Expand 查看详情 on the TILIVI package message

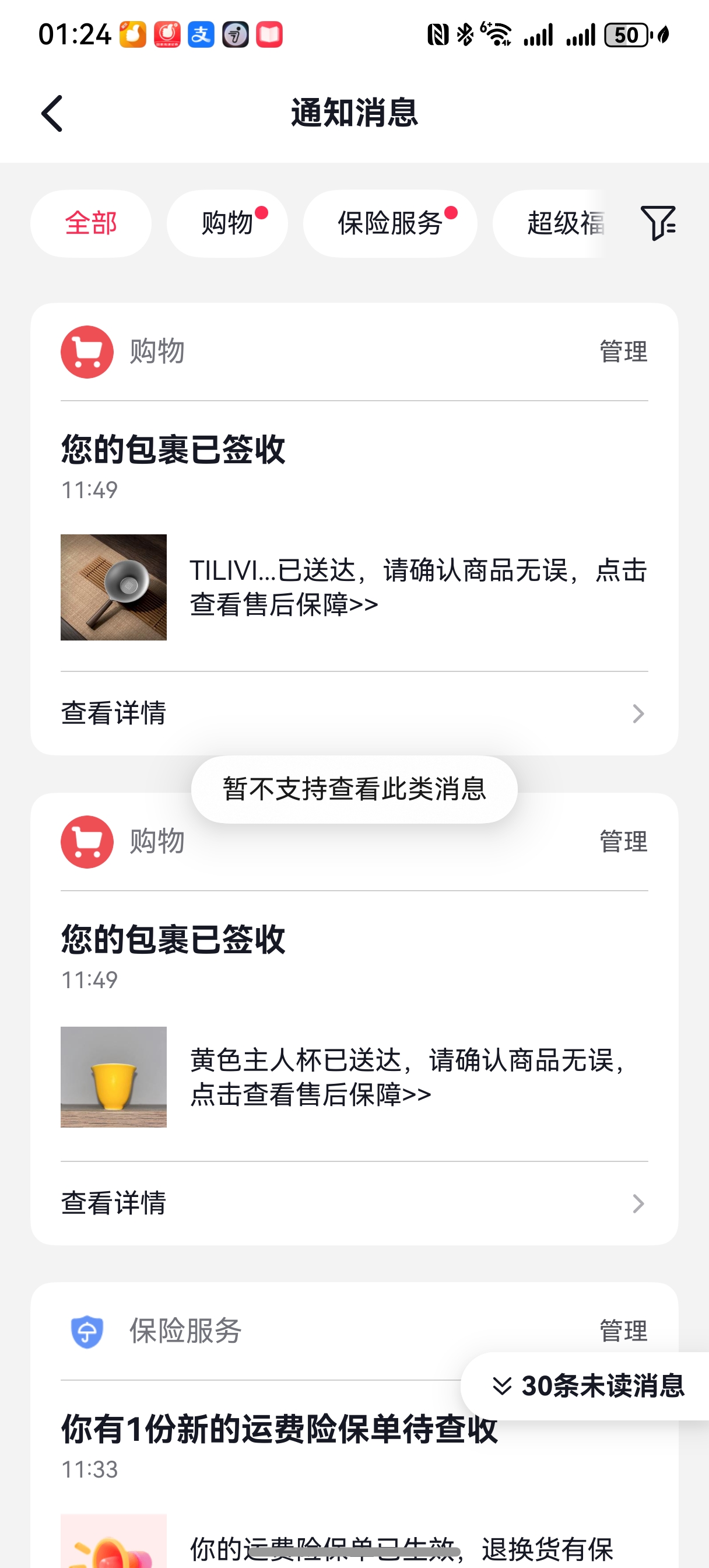(x=113, y=713)
